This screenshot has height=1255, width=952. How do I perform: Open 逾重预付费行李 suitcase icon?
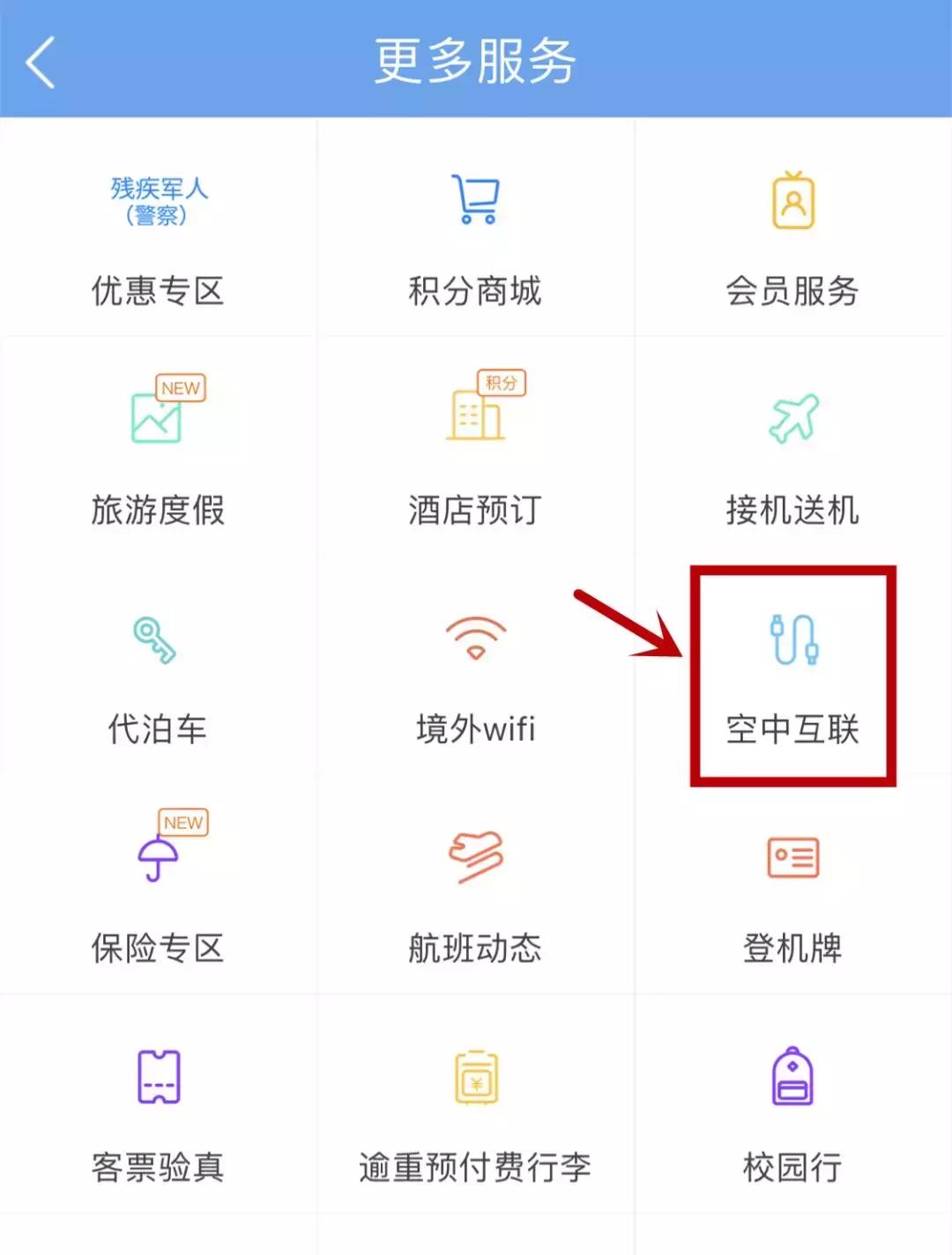(476, 1079)
